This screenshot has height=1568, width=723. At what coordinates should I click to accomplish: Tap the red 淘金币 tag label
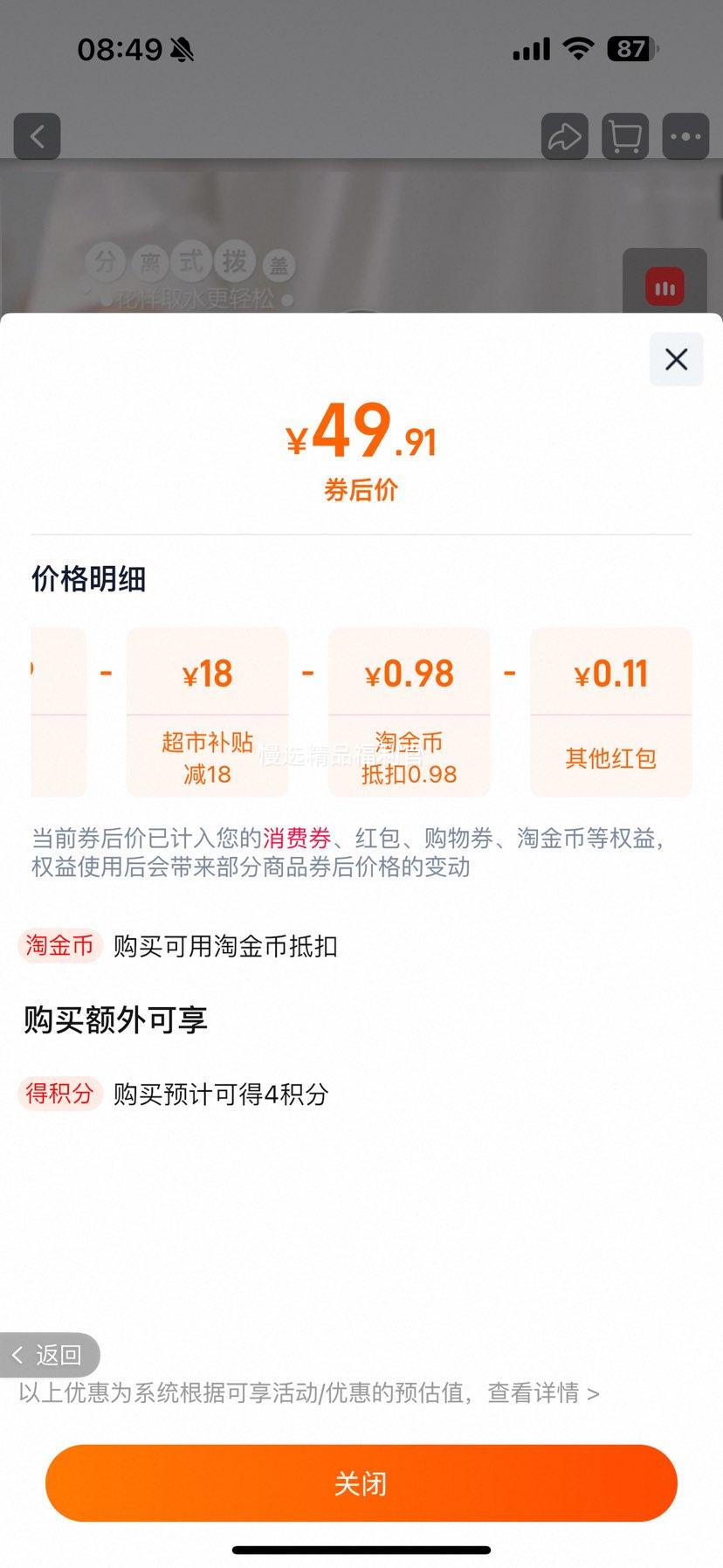[x=59, y=945]
